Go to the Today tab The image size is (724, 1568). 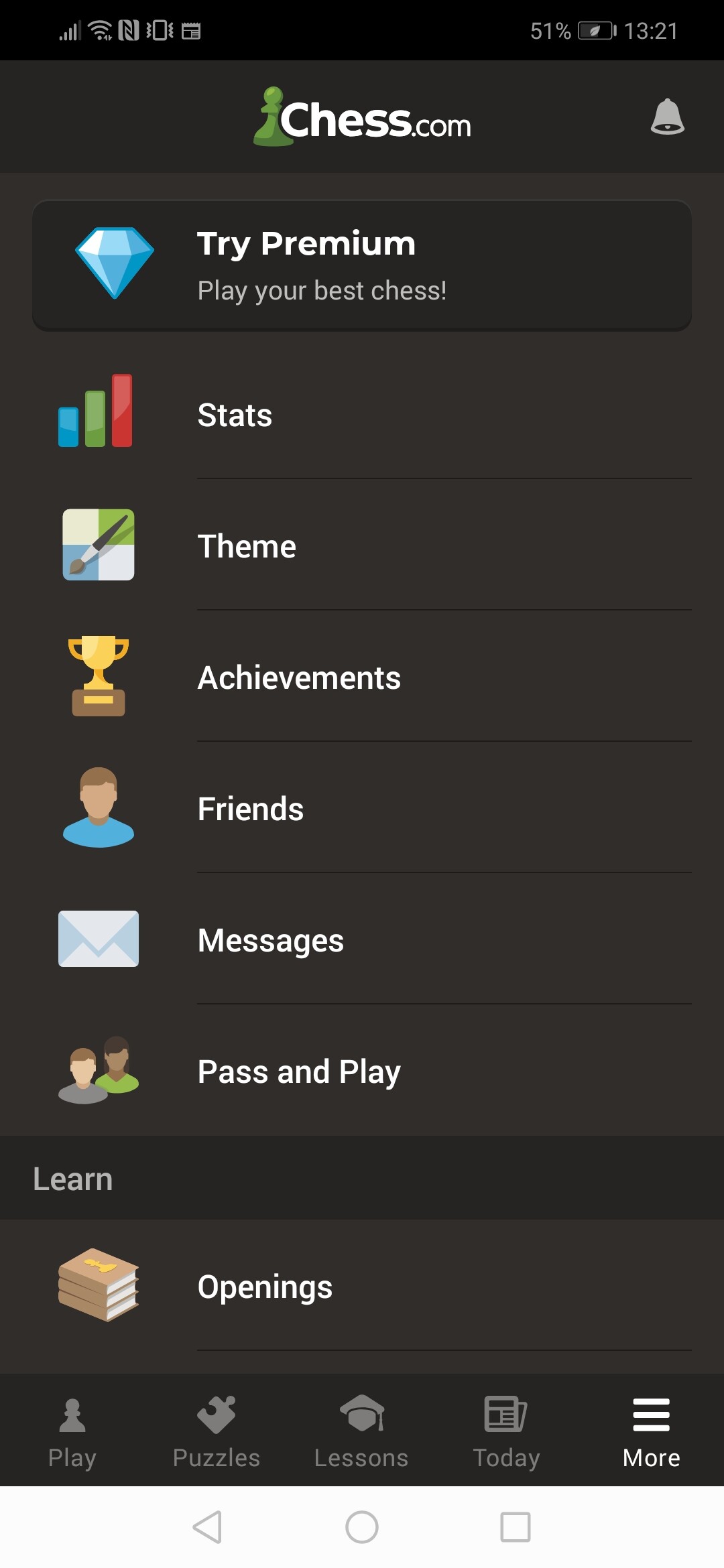[506, 1431]
